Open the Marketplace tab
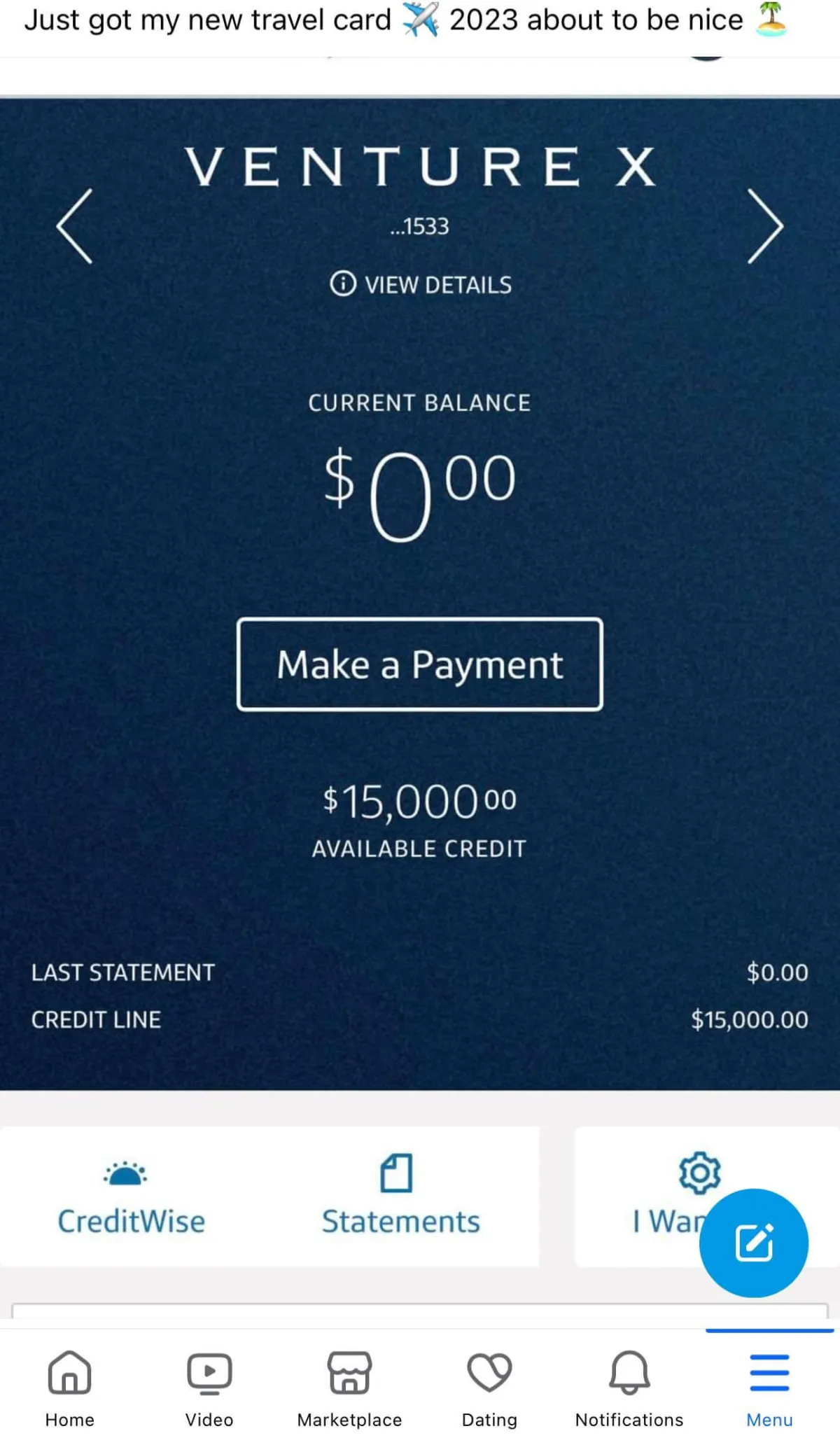 (x=349, y=1389)
